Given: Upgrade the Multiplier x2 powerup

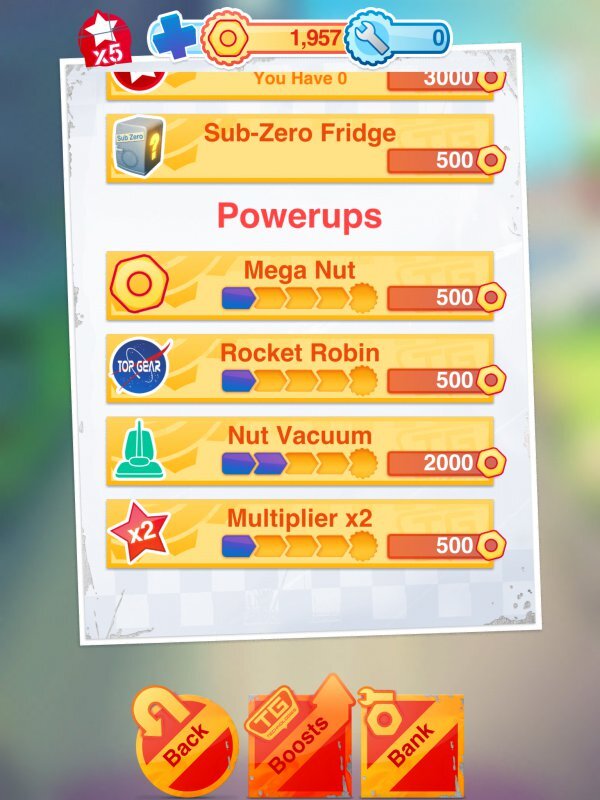Looking at the screenshot, I should [x=444, y=546].
